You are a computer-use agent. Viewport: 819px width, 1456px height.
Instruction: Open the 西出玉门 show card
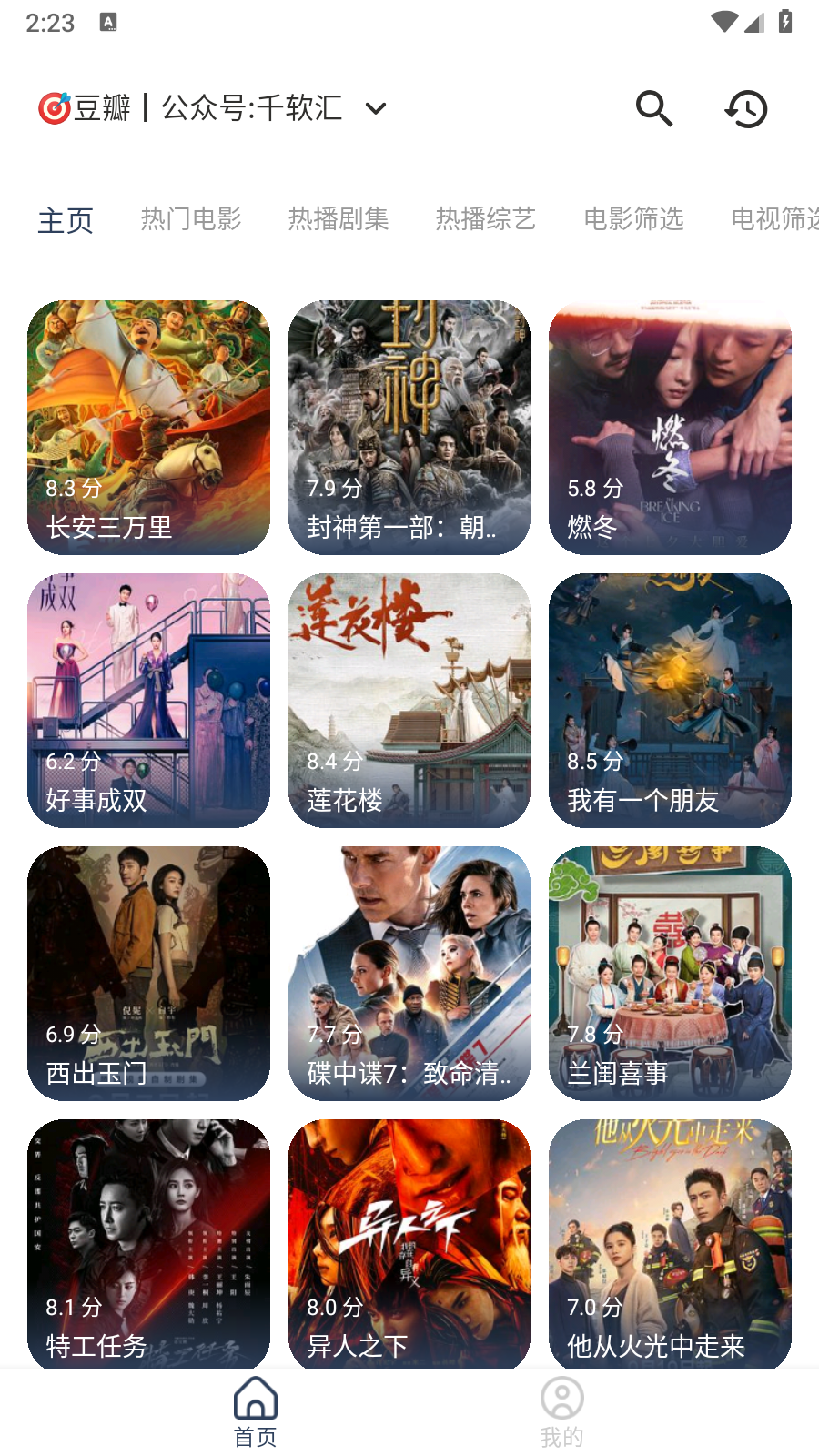coord(148,973)
